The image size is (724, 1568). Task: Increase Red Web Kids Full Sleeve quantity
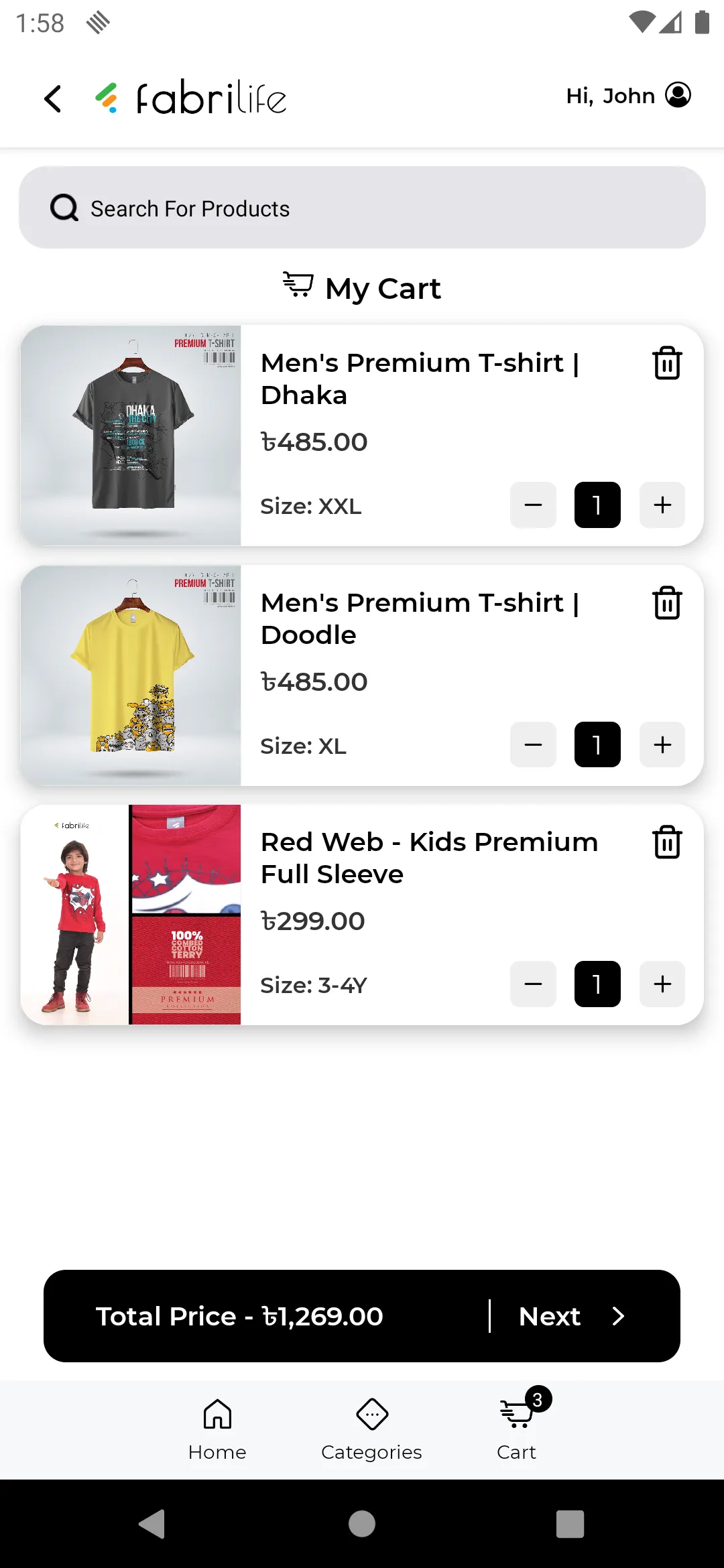[x=662, y=984]
